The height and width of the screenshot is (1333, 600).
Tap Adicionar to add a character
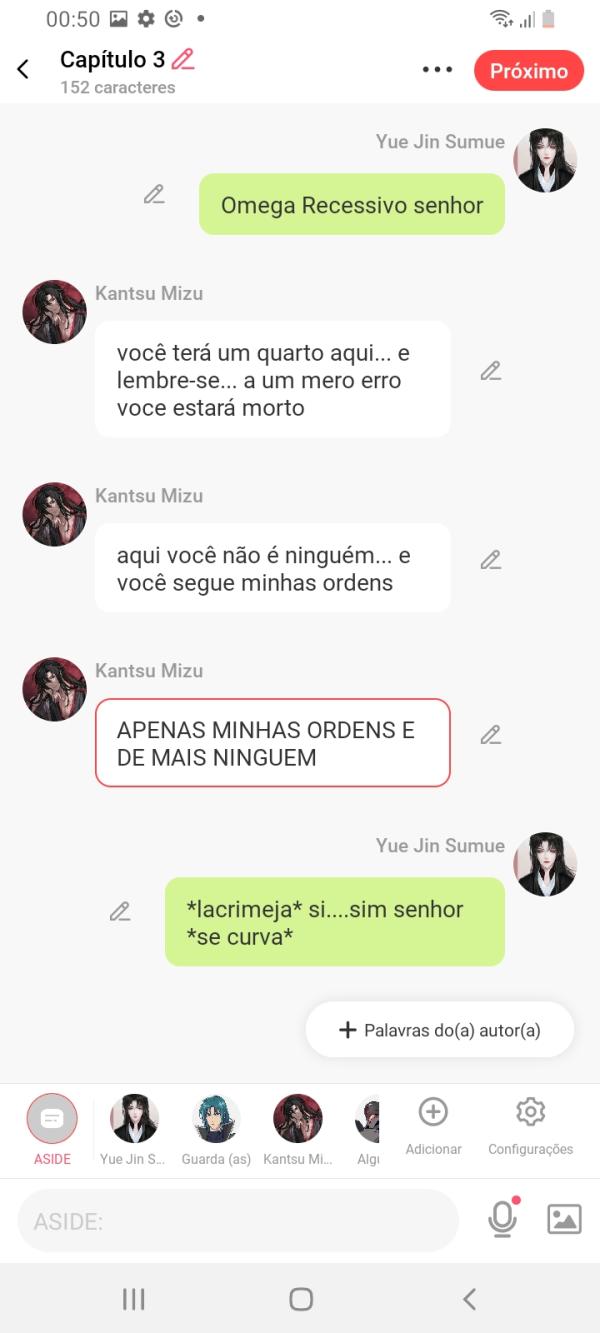click(433, 1124)
